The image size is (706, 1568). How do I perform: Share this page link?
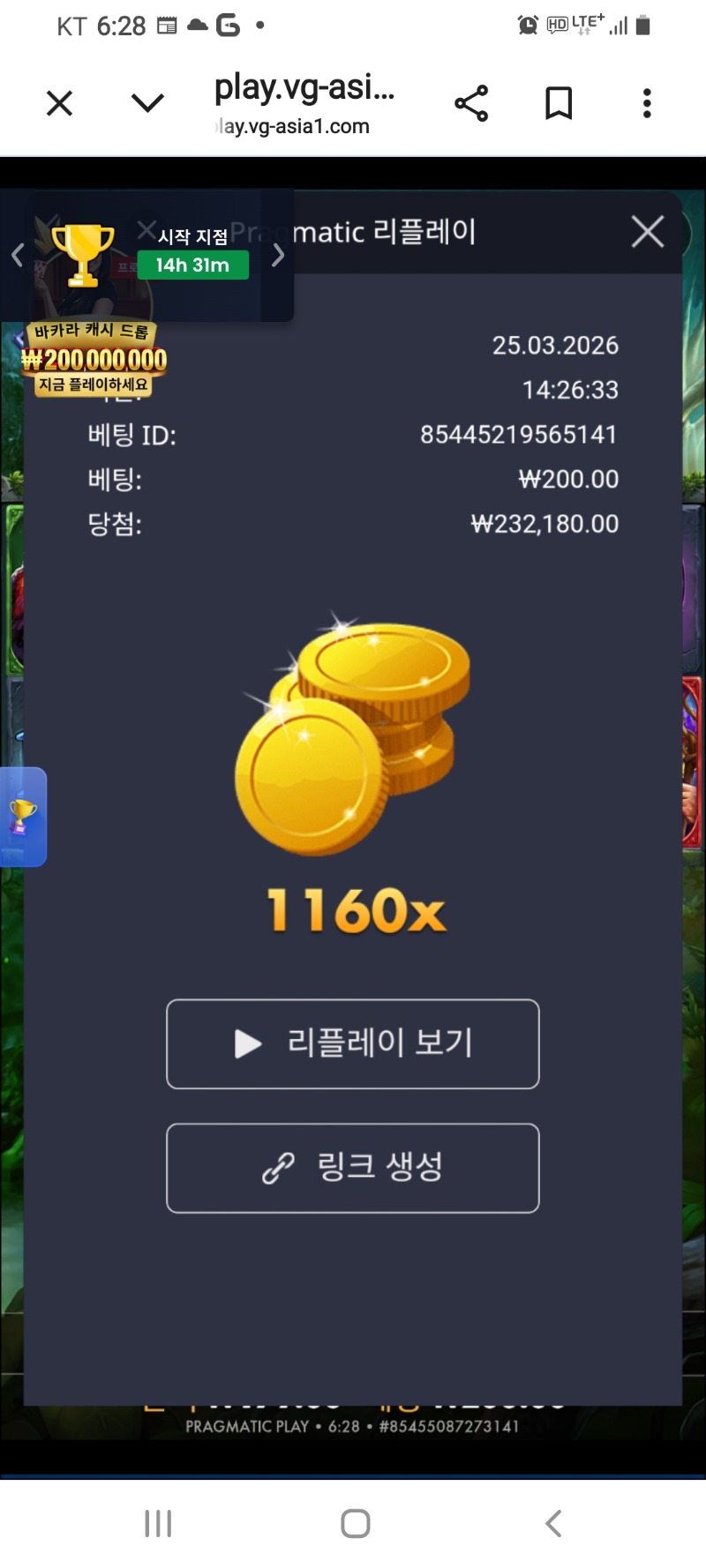(x=471, y=104)
